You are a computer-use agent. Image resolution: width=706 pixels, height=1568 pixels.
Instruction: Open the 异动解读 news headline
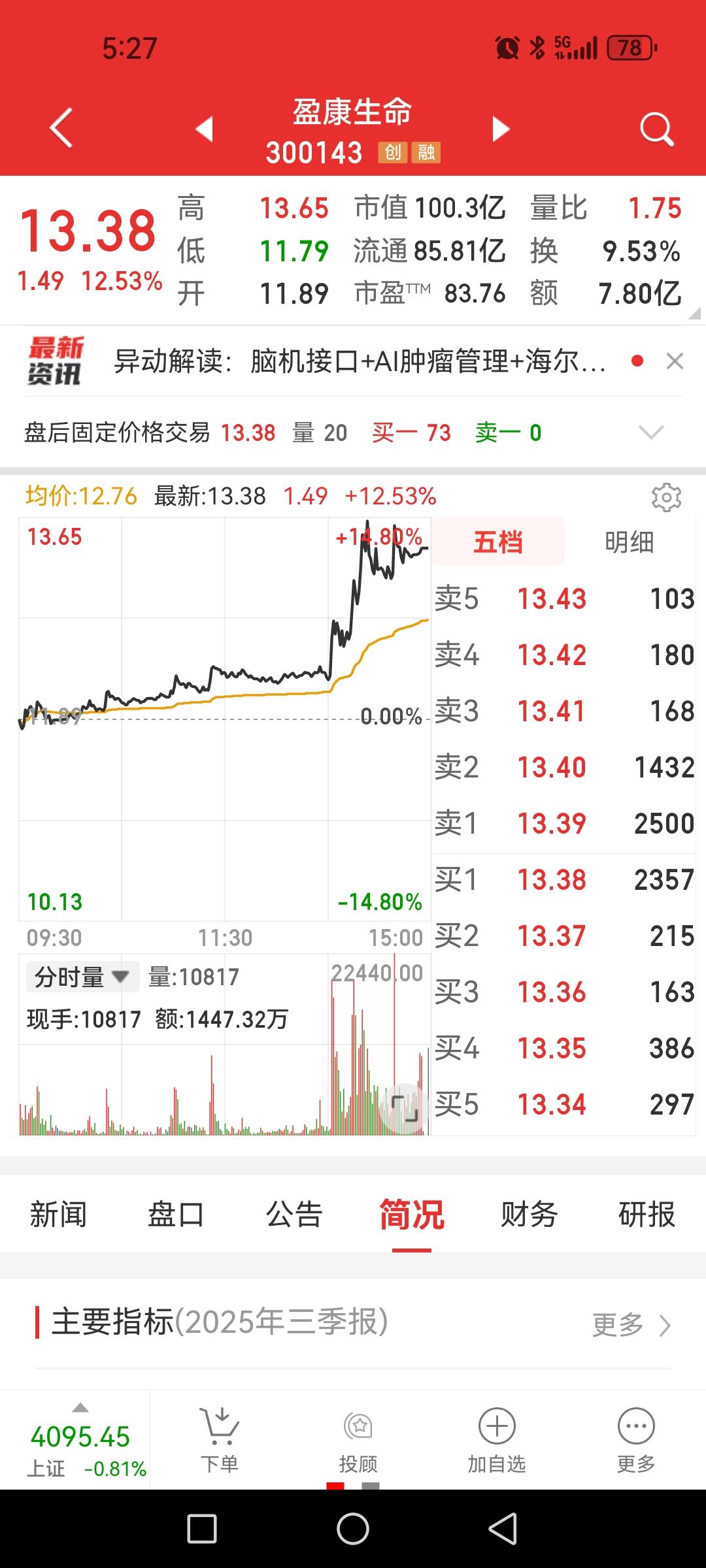(360, 361)
